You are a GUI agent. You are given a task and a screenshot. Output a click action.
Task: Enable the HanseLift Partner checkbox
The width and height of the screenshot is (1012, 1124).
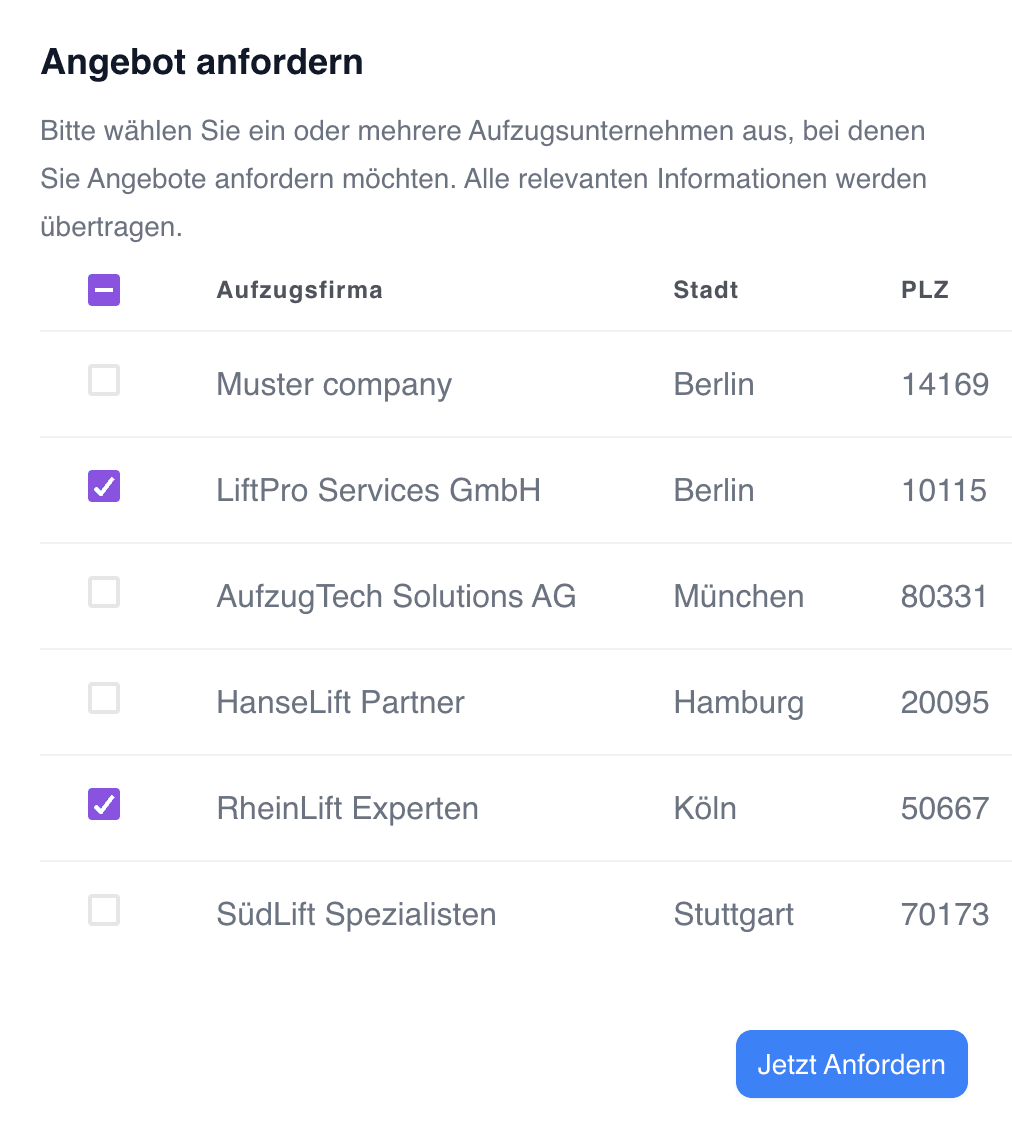pyautogui.click(x=103, y=699)
